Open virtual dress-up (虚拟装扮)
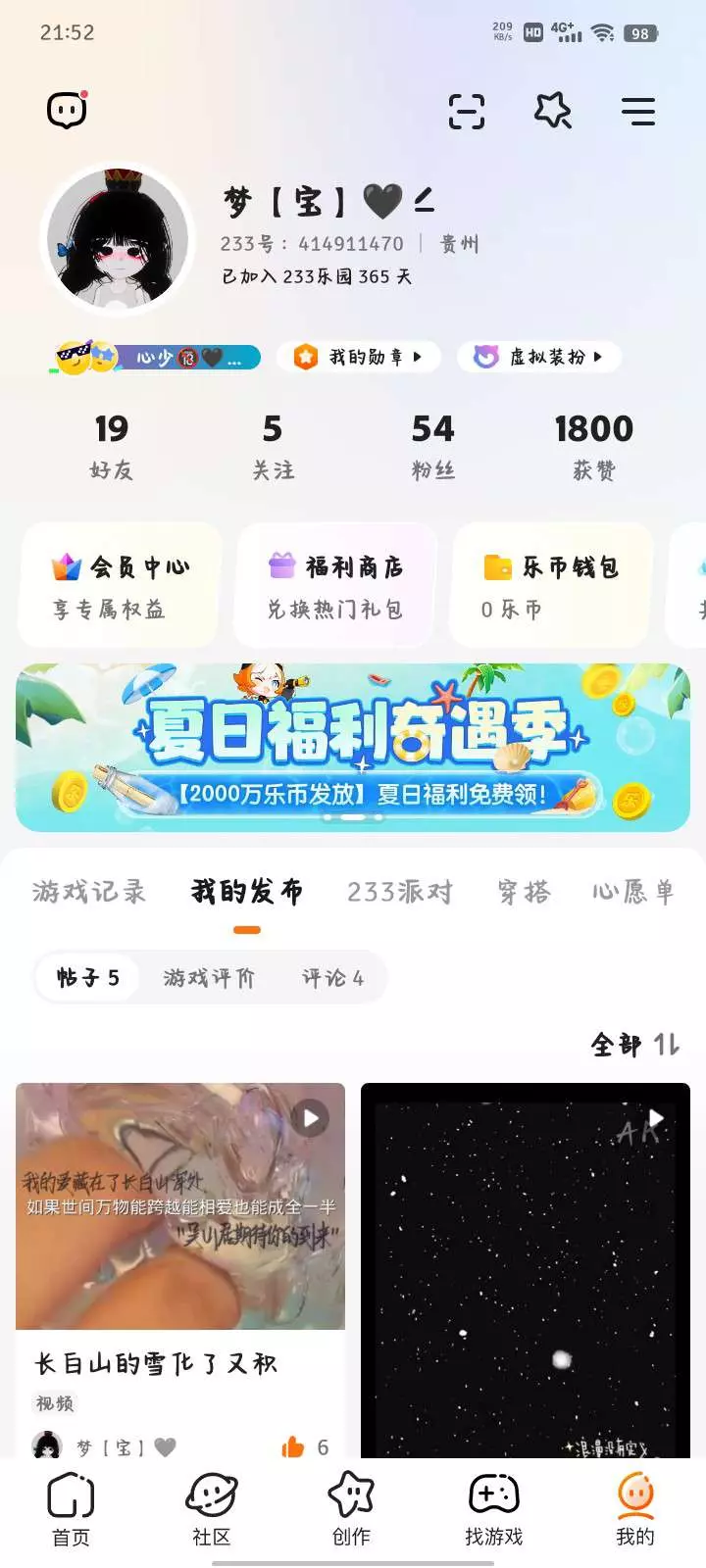Viewport: 706px width, 1568px height. 539,357
